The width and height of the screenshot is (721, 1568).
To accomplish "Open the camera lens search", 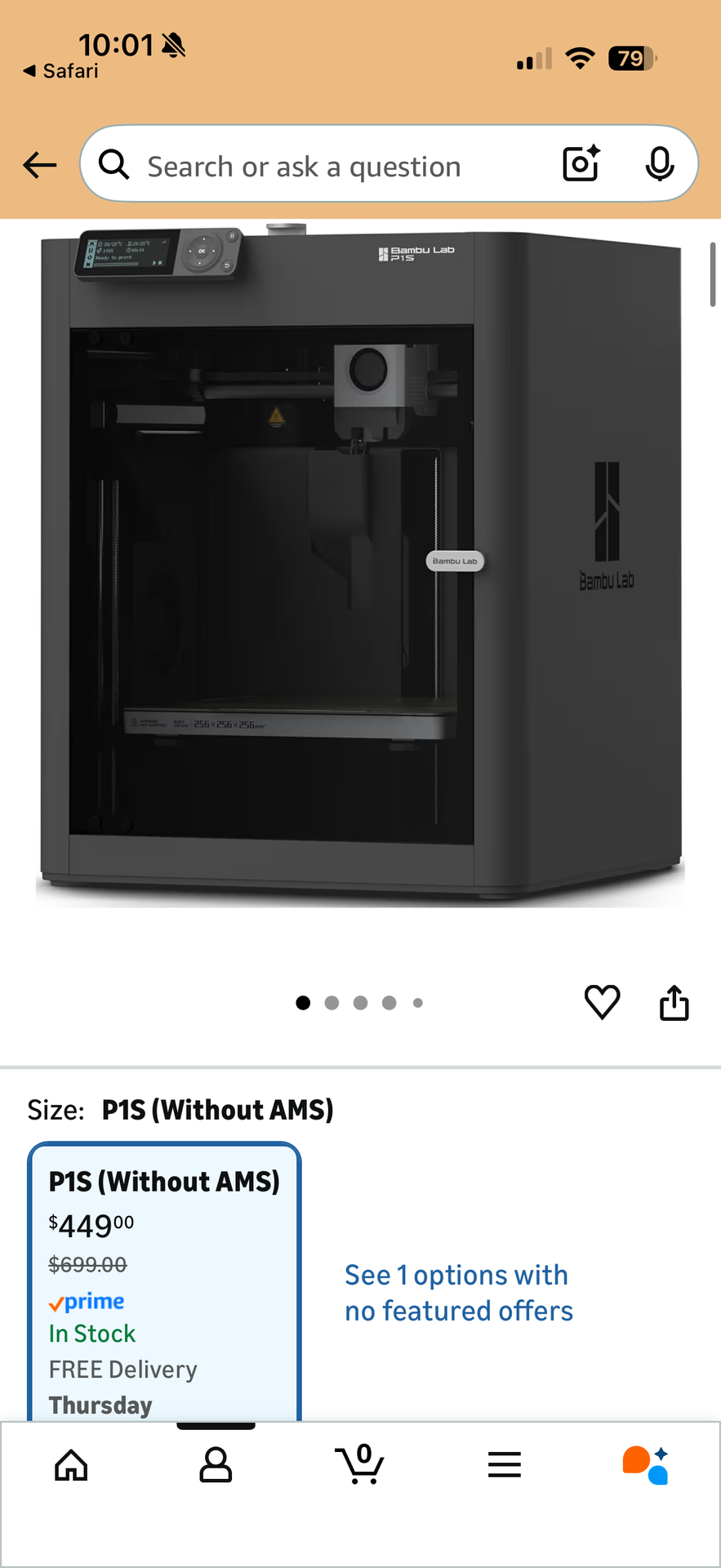I will point(581,164).
